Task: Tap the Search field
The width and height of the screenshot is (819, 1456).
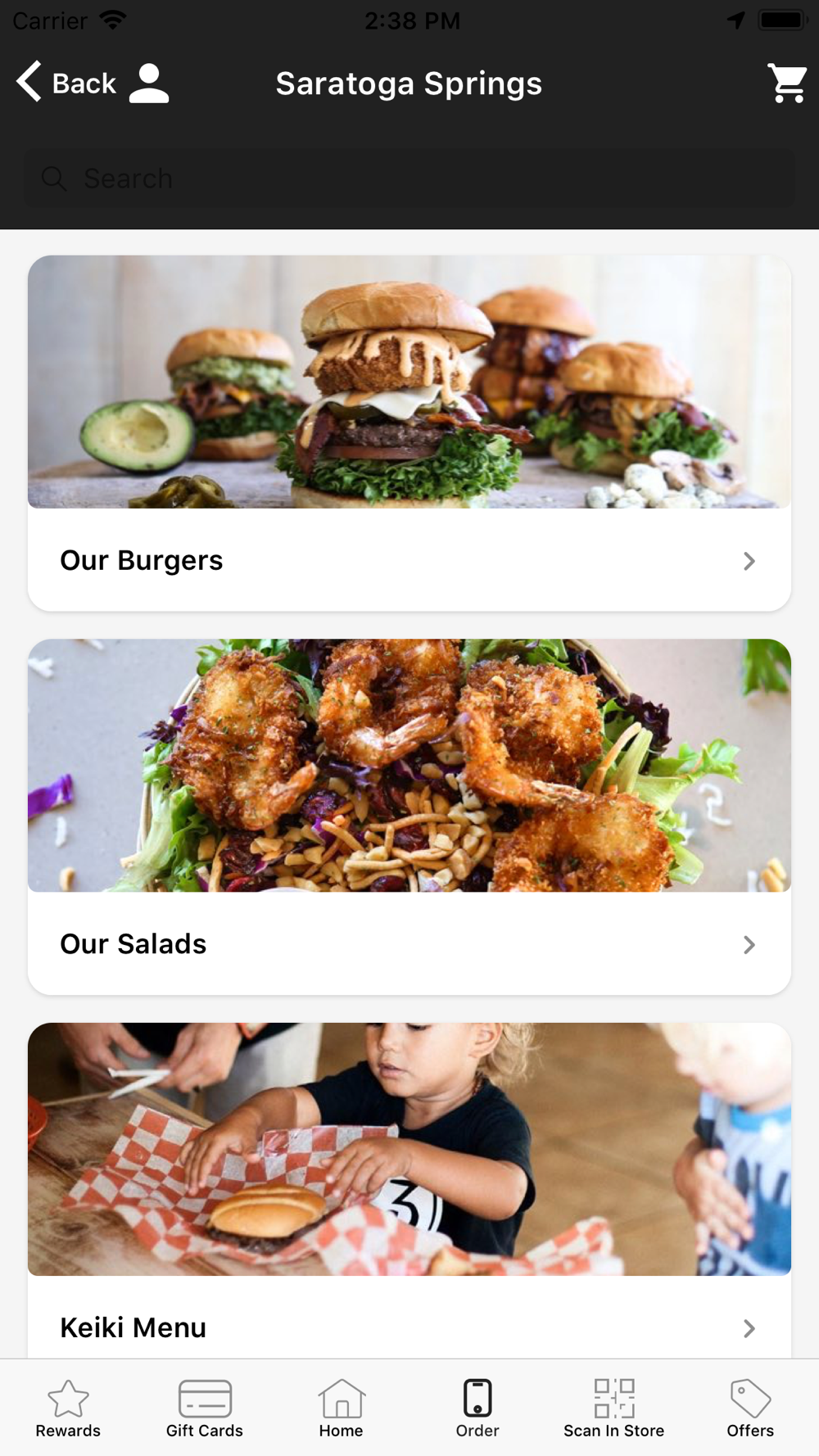Action: point(409,179)
